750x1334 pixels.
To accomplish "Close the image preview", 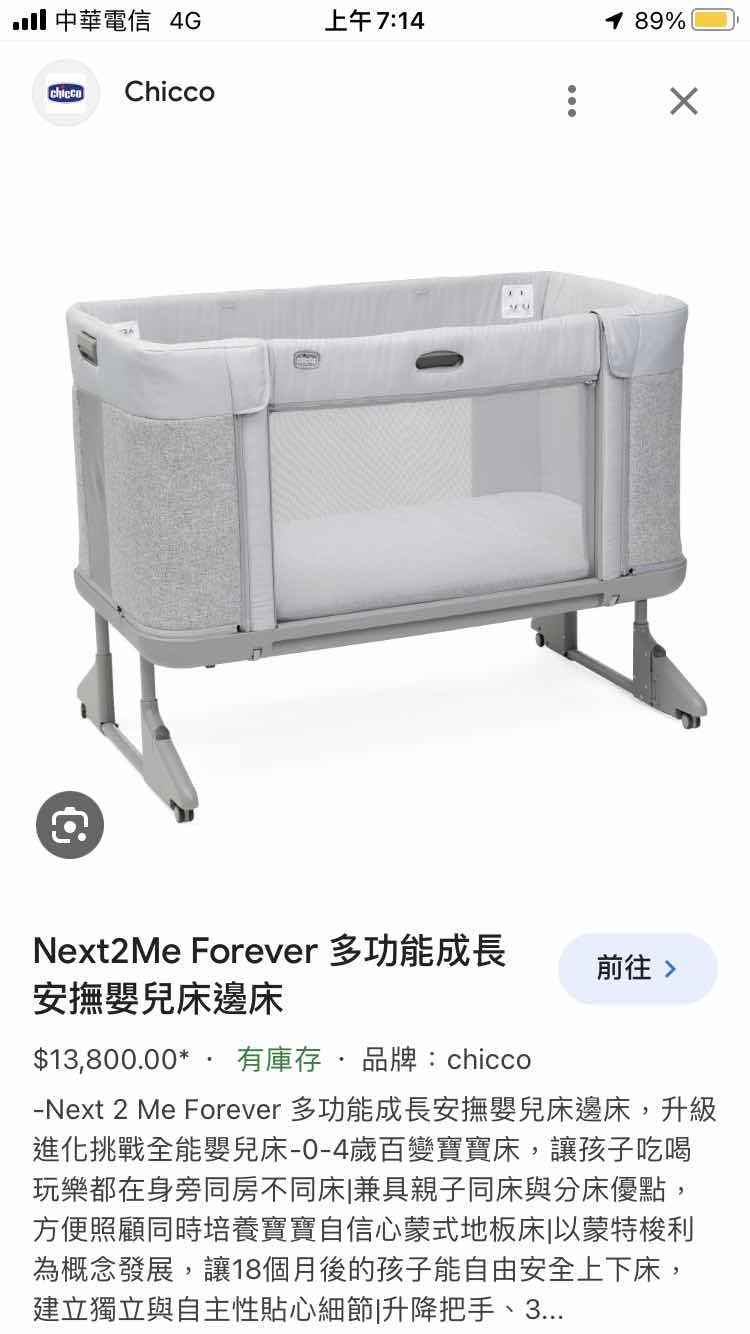I will (x=684, y=101).
